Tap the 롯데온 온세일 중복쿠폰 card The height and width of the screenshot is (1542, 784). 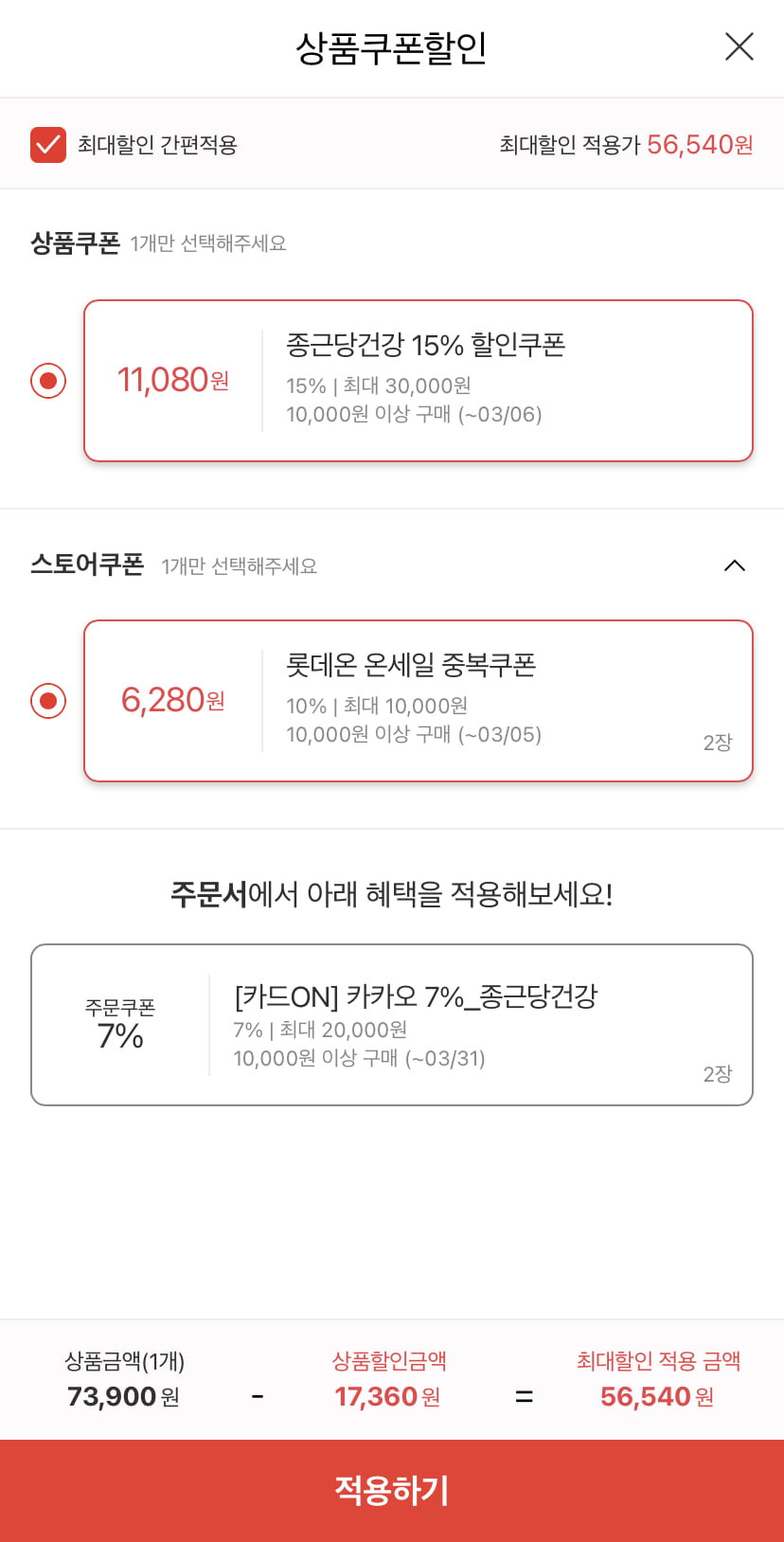[x=419, y=701]
